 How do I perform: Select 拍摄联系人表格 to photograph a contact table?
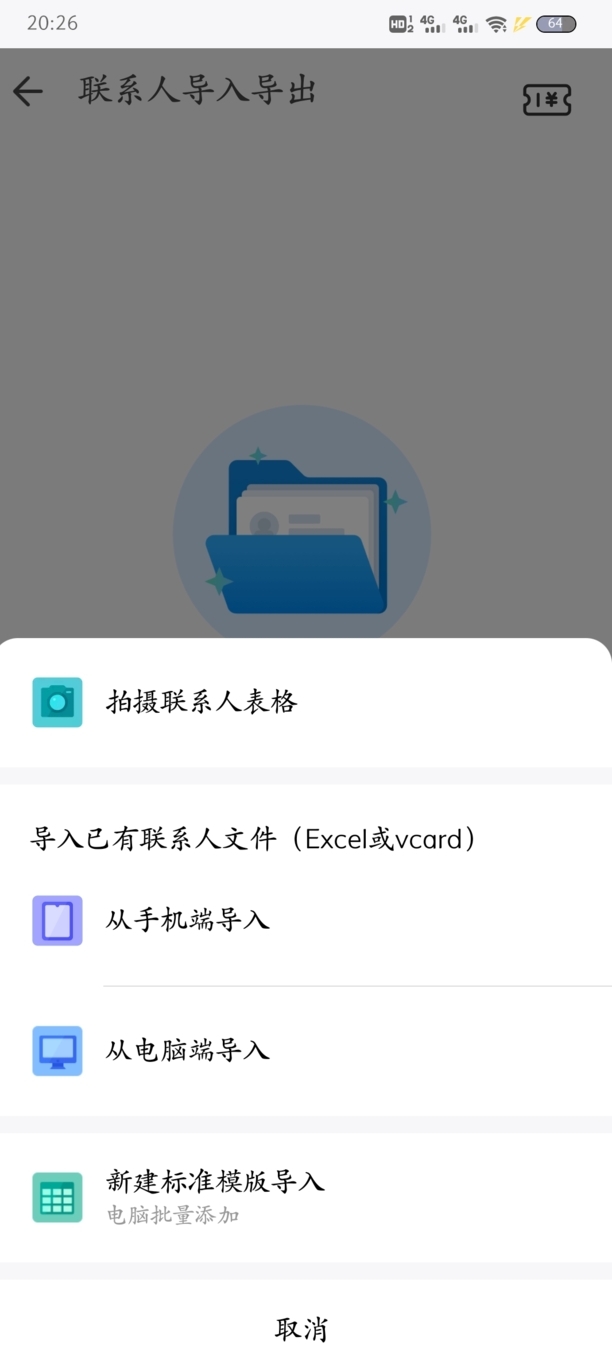[200, 702]
